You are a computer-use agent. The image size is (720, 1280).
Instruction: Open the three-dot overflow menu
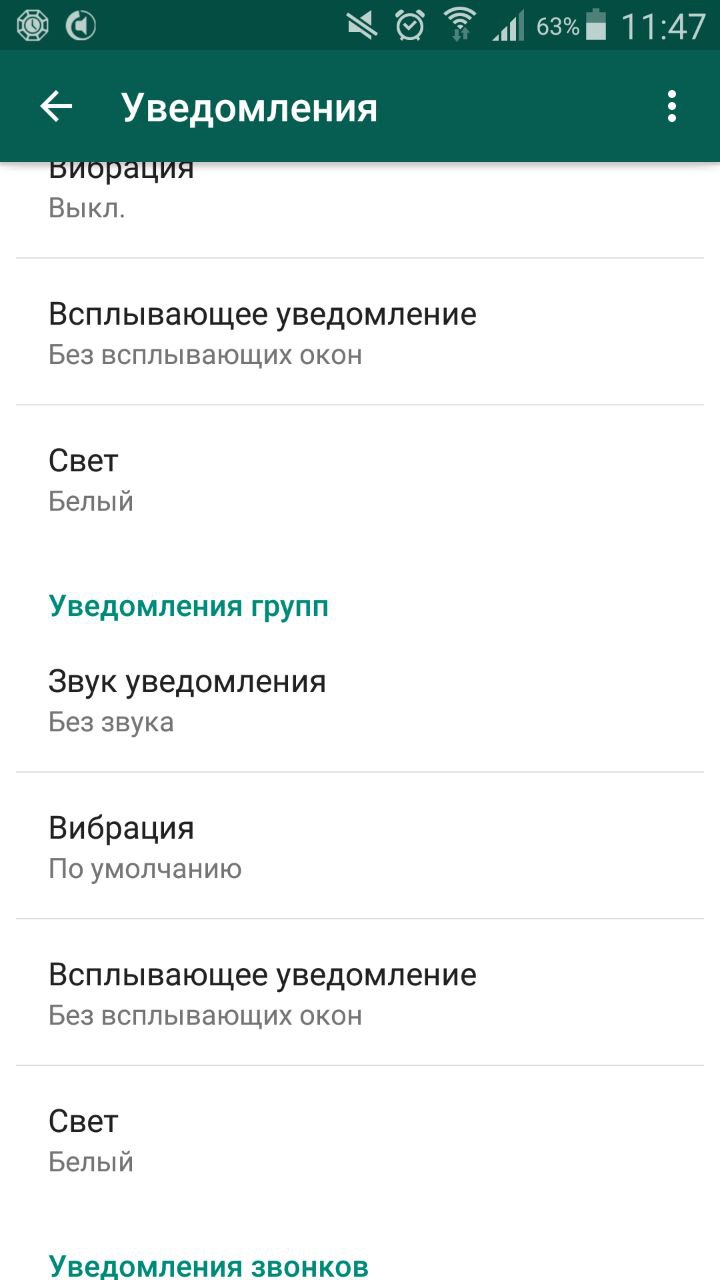pos(672,107)
